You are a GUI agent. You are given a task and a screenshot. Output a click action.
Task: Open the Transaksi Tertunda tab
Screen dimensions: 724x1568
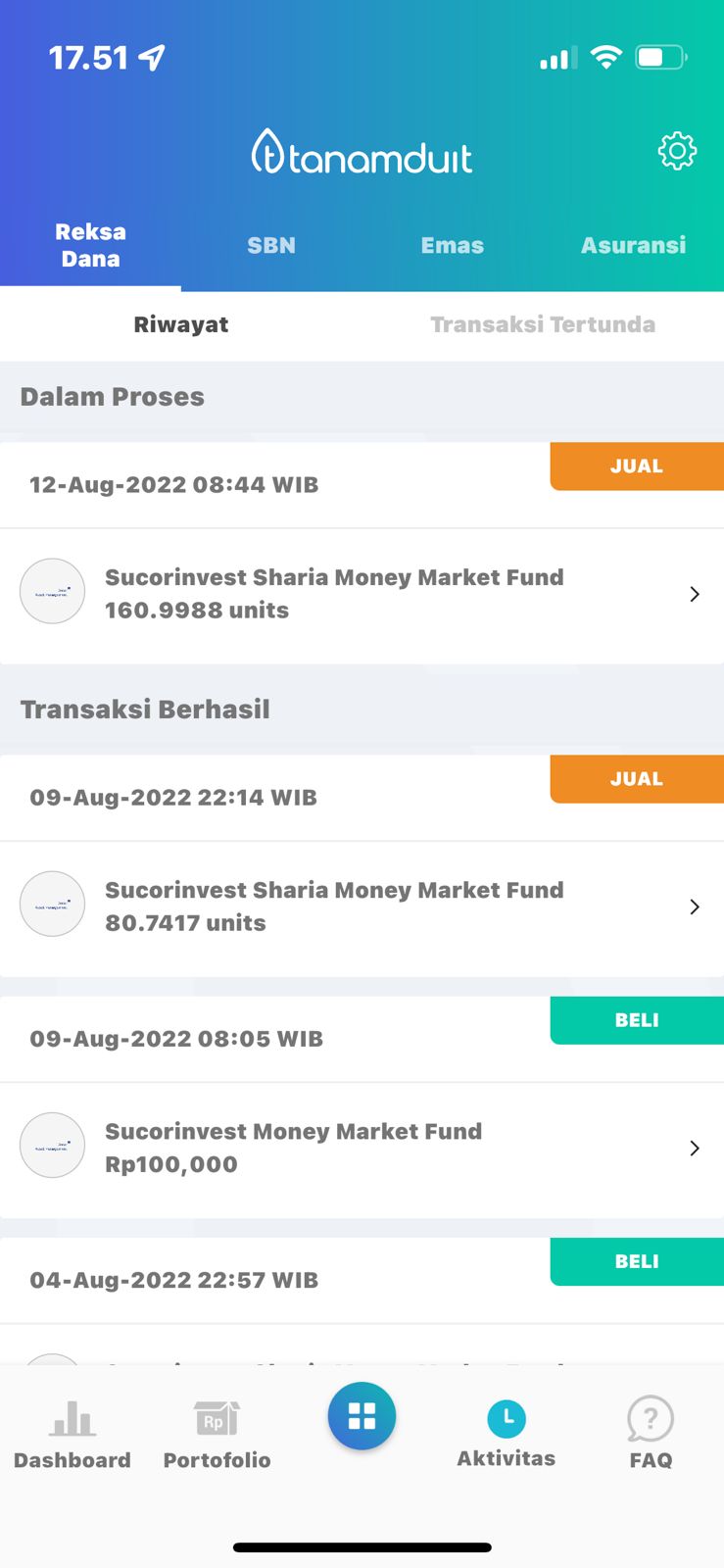point(542,324)
